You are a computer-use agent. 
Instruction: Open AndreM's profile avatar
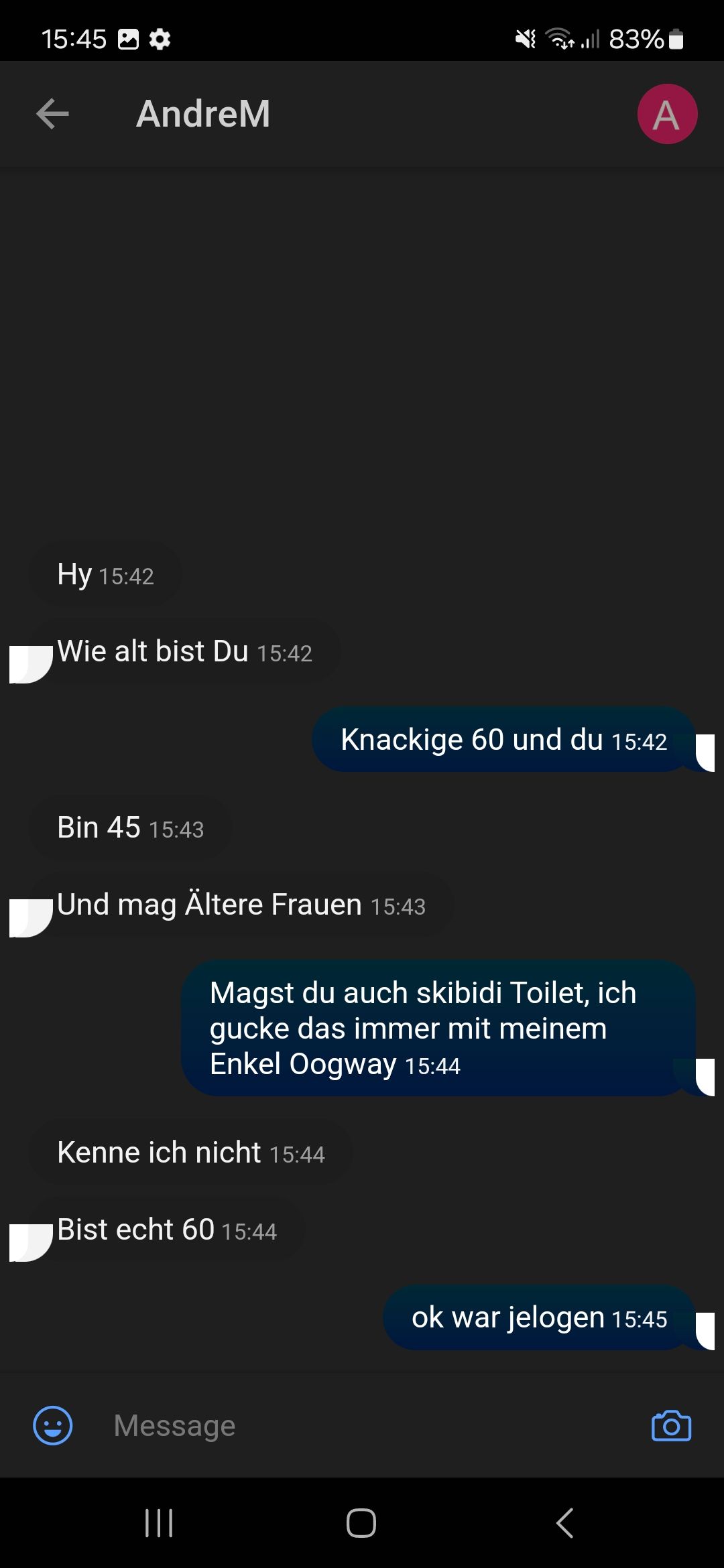(x=666, y=114)
